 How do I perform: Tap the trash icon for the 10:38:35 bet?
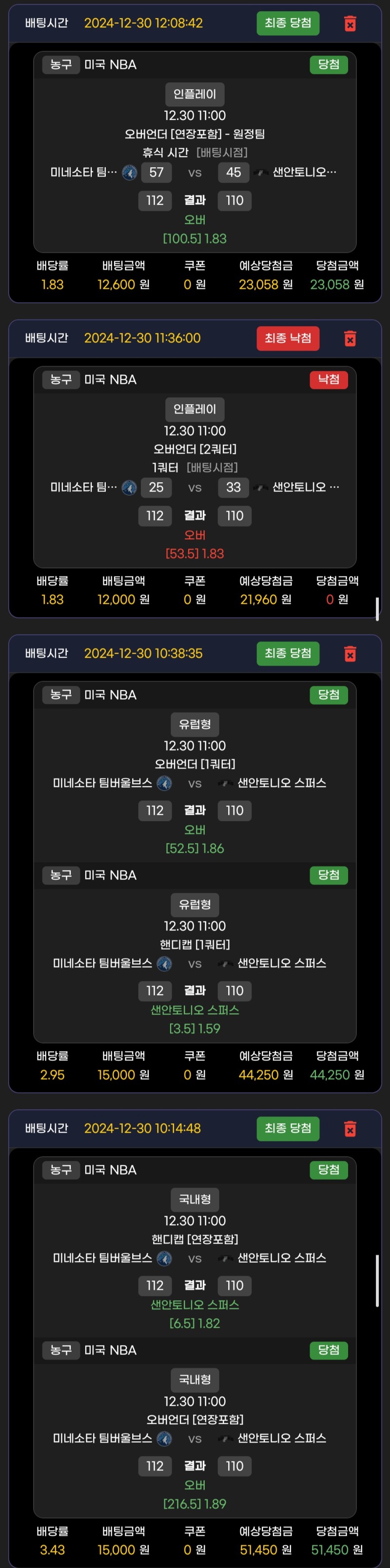click(350, 654)
